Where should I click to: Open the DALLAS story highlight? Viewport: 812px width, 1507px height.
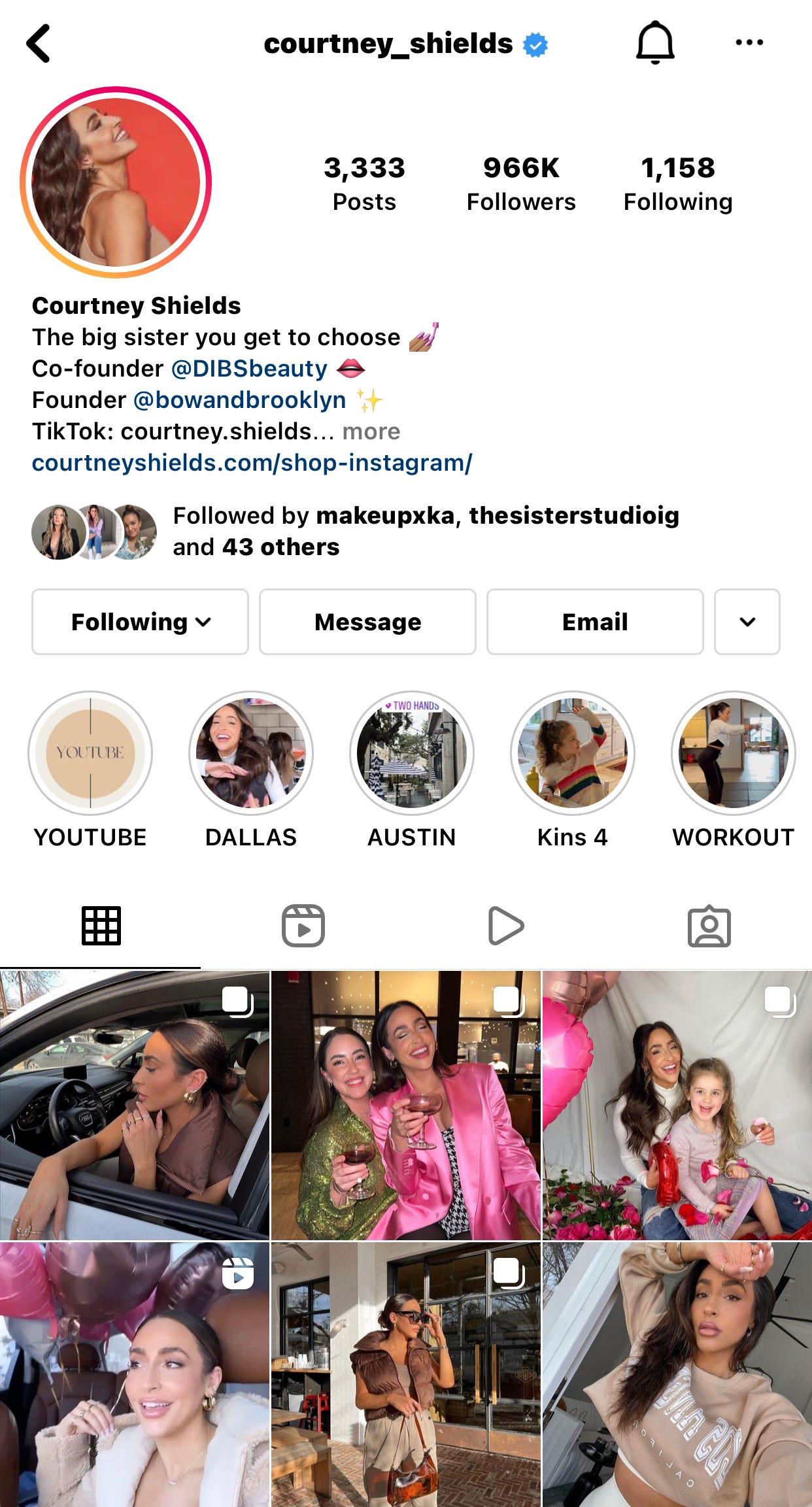pyautogui.click(x=251, y=753)
